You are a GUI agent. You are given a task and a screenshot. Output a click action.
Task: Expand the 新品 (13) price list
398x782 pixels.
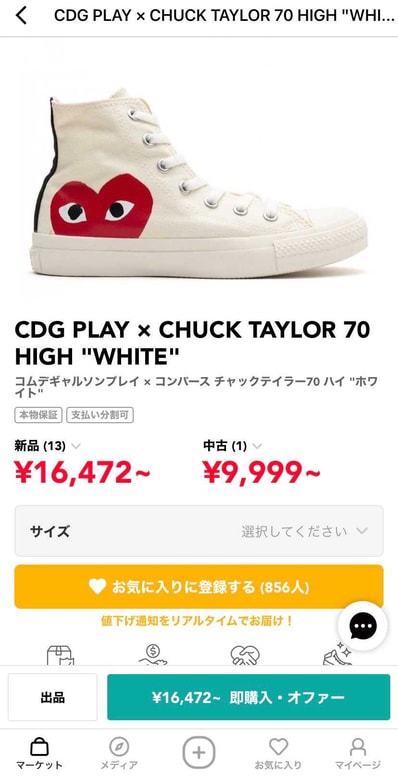(47, 446)
